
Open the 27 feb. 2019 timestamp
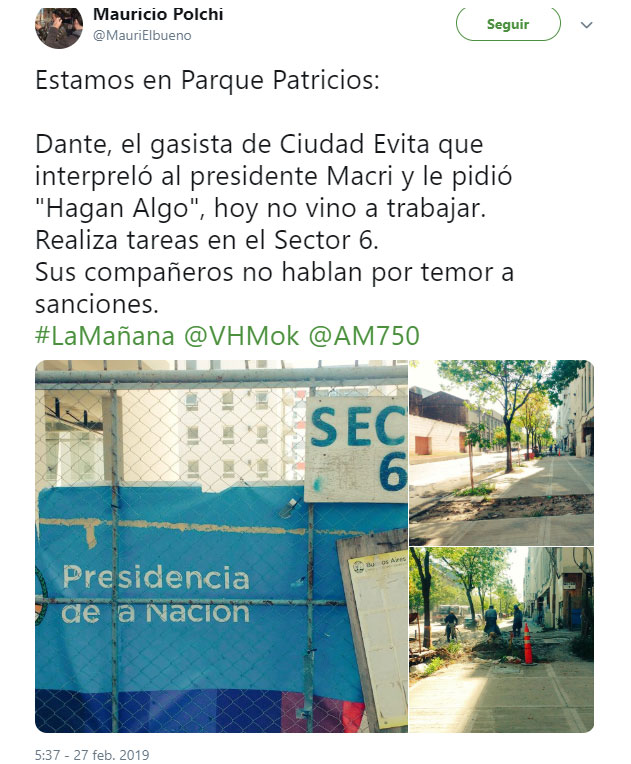[91, 754]
